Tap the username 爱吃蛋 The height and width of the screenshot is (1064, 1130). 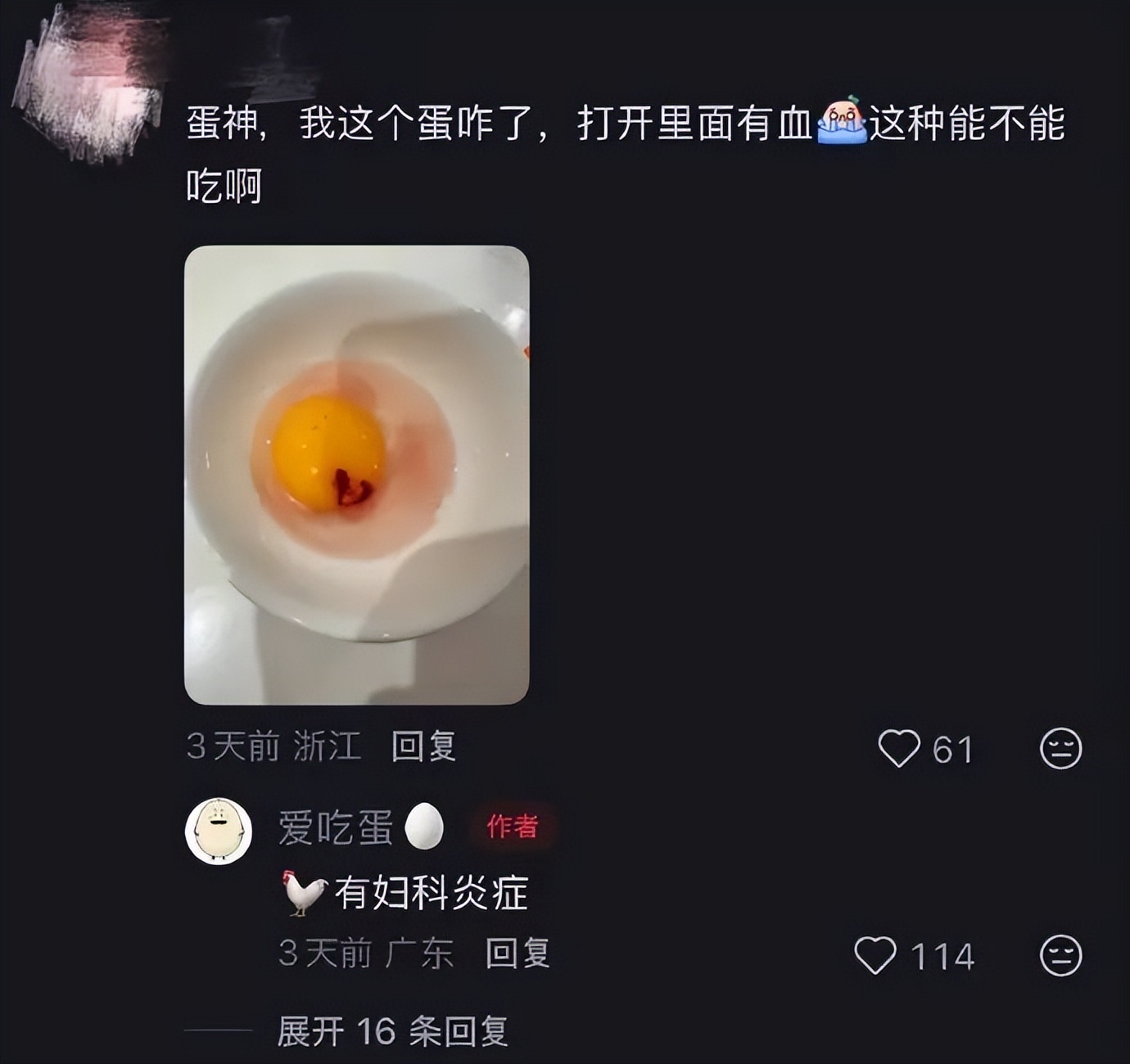(336, 827)
